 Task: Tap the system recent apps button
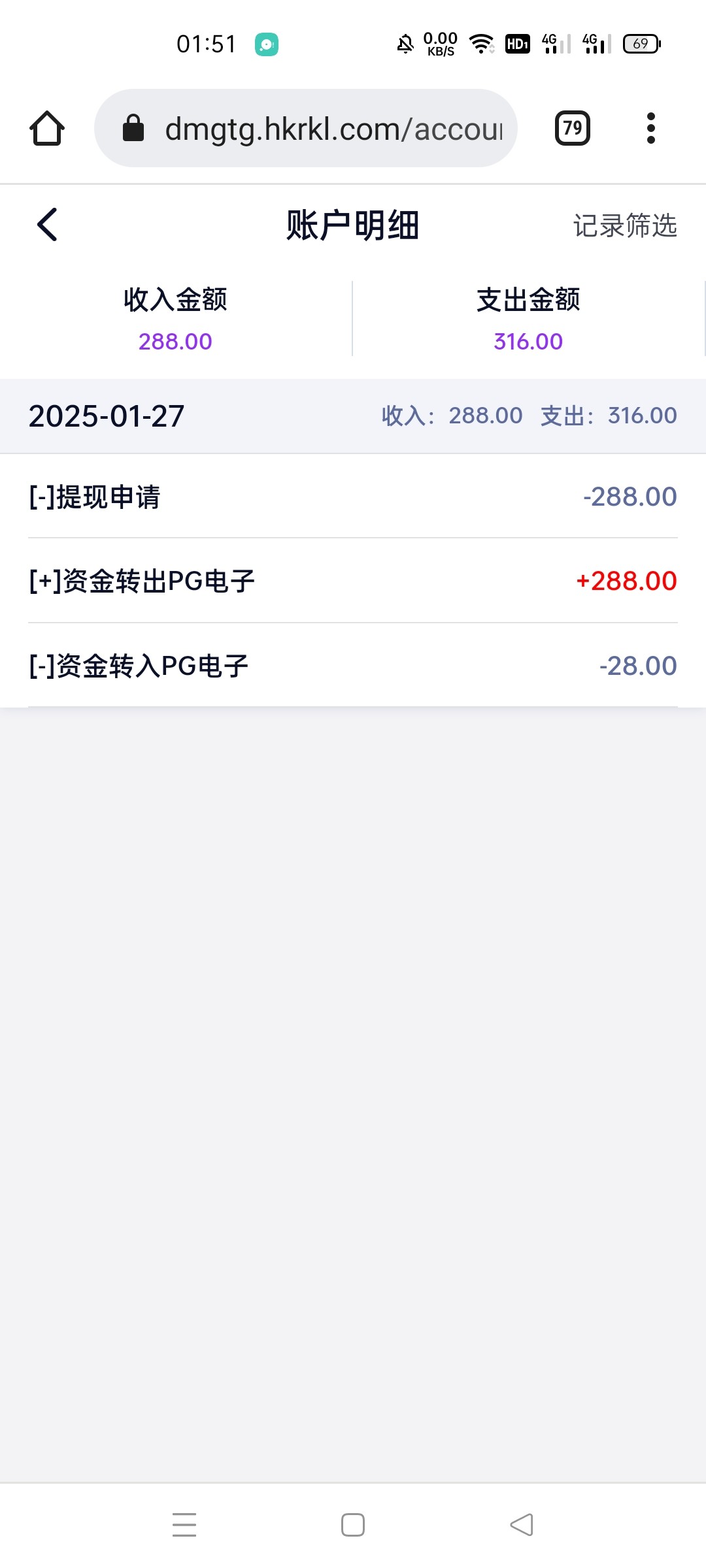pyautogui.click(x=184, y=1525)
